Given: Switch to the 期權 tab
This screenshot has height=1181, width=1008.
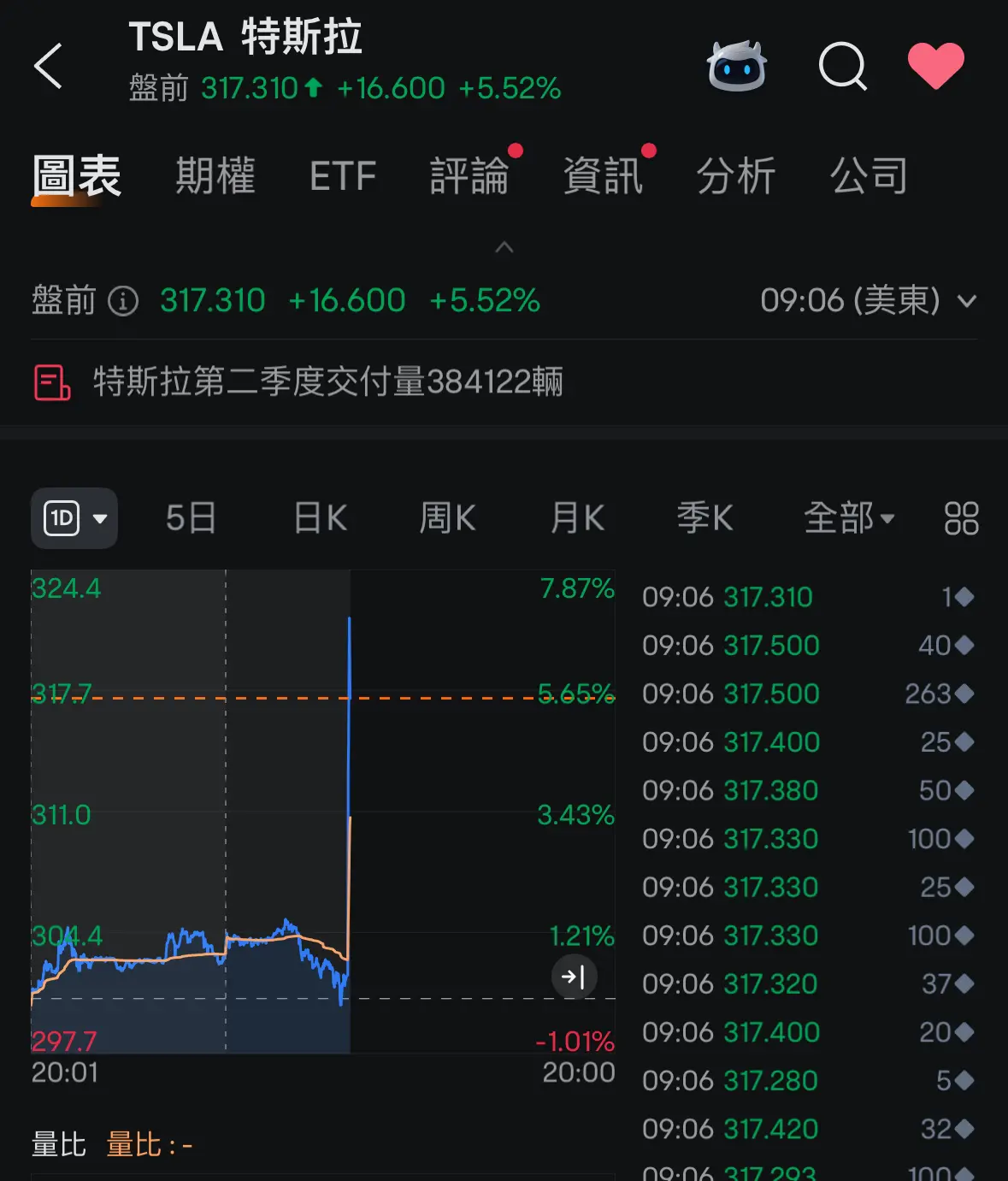Looking at the screenshot, I should [x=215, y=176].
